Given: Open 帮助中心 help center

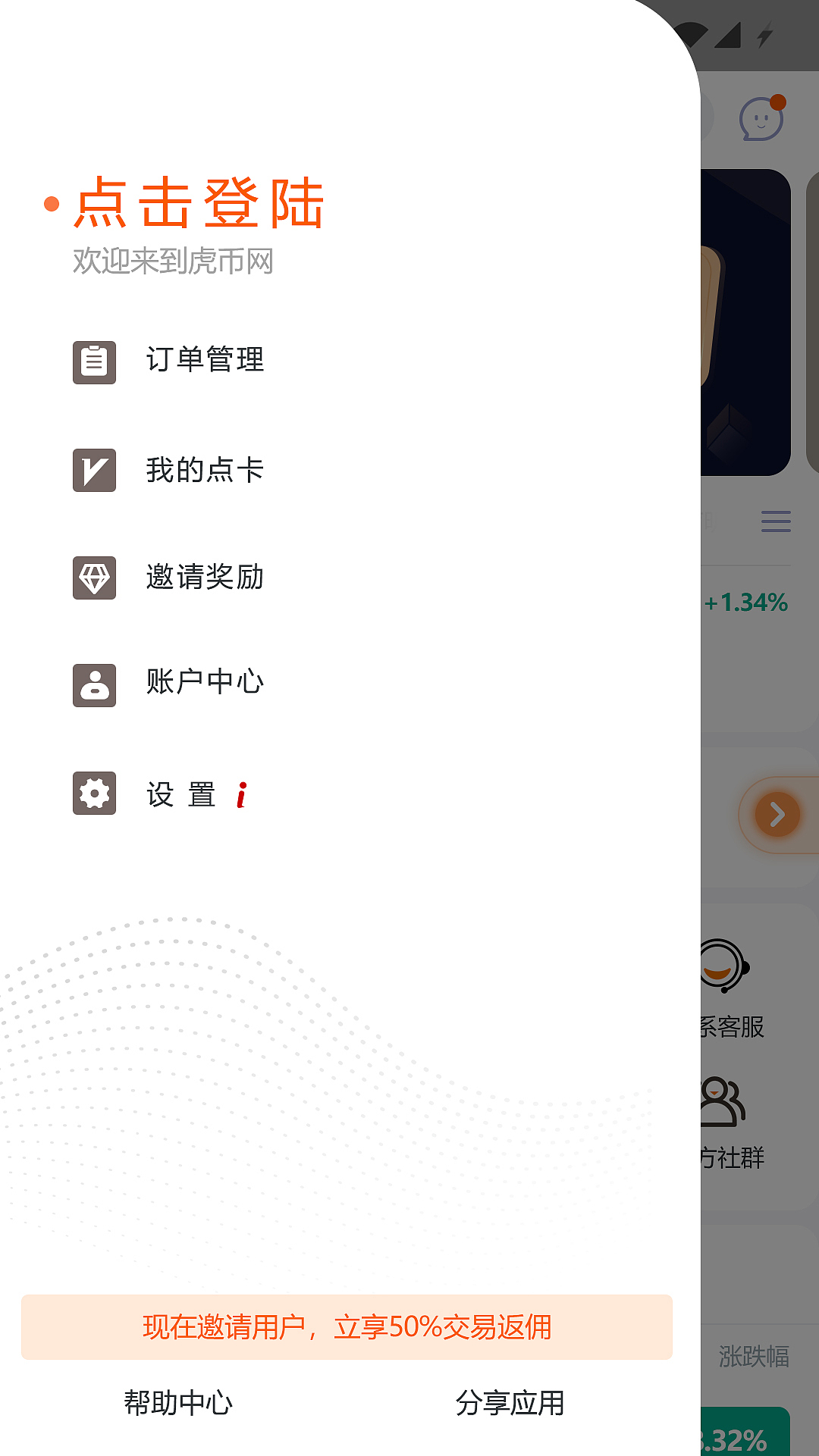Looking at the screenshot, I should pyautogui.click(x=178, y=1403).
